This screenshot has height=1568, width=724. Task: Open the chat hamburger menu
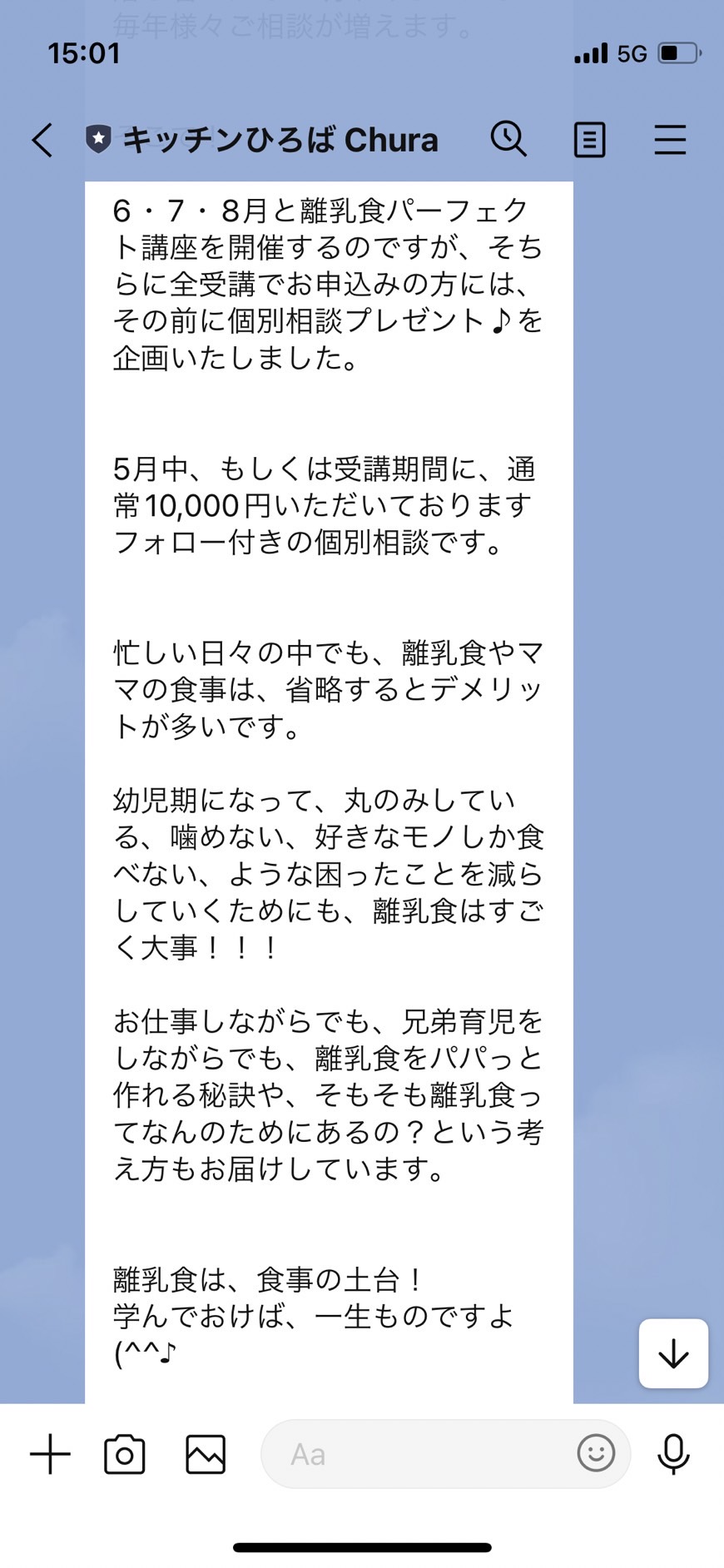click(x=670, y=140)
